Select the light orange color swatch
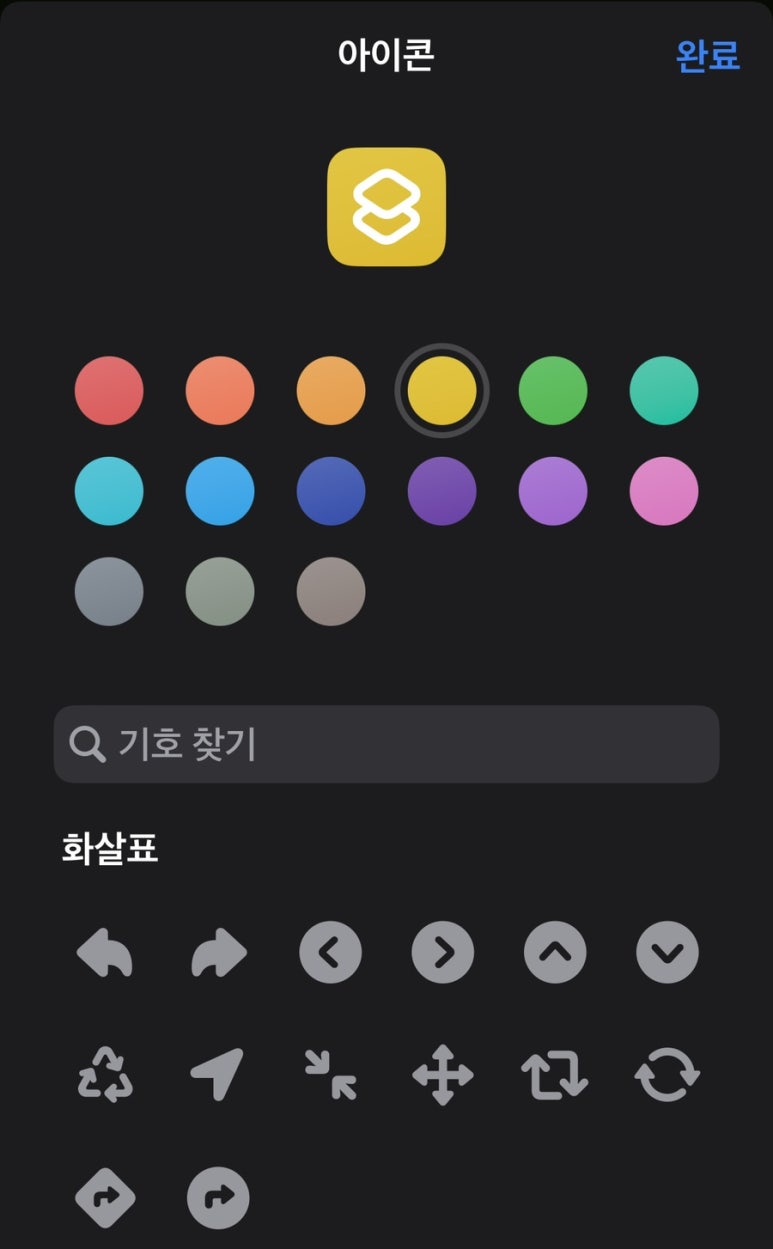Viewport: 773px width, 1249px height. pyautogui.click(x=331, y=391)
